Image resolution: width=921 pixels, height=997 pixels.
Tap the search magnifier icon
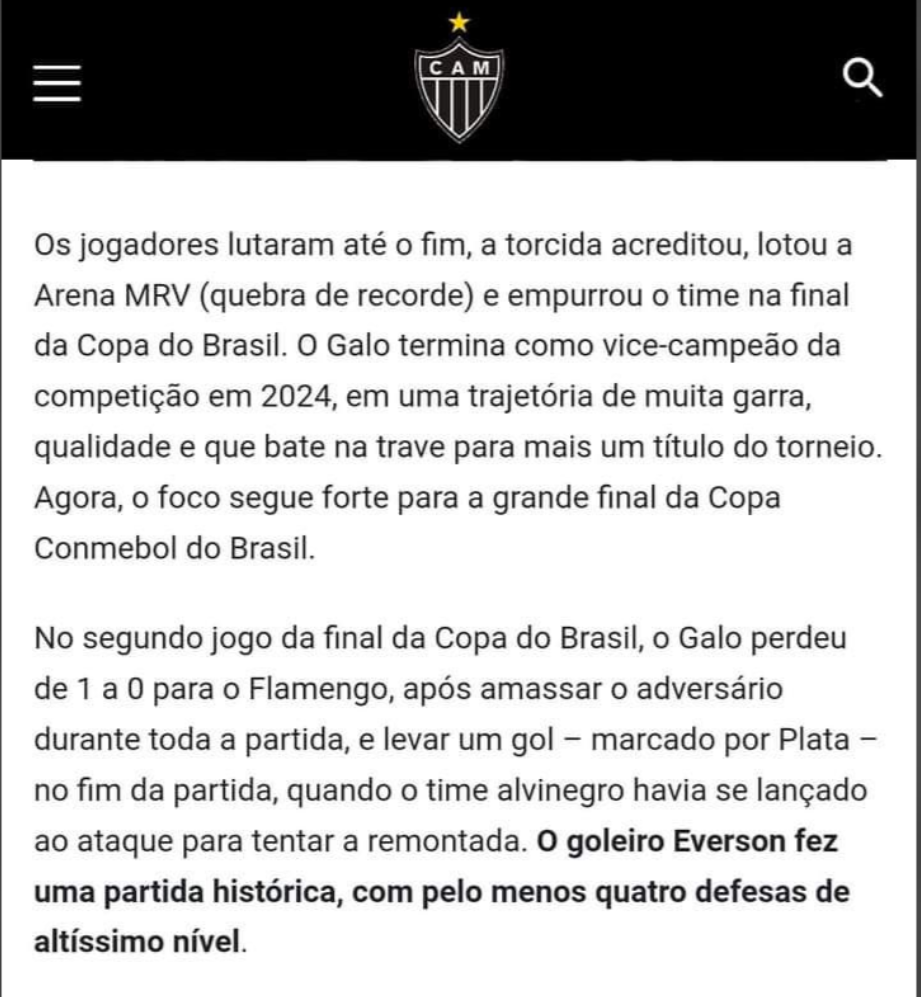coord(862,78)
